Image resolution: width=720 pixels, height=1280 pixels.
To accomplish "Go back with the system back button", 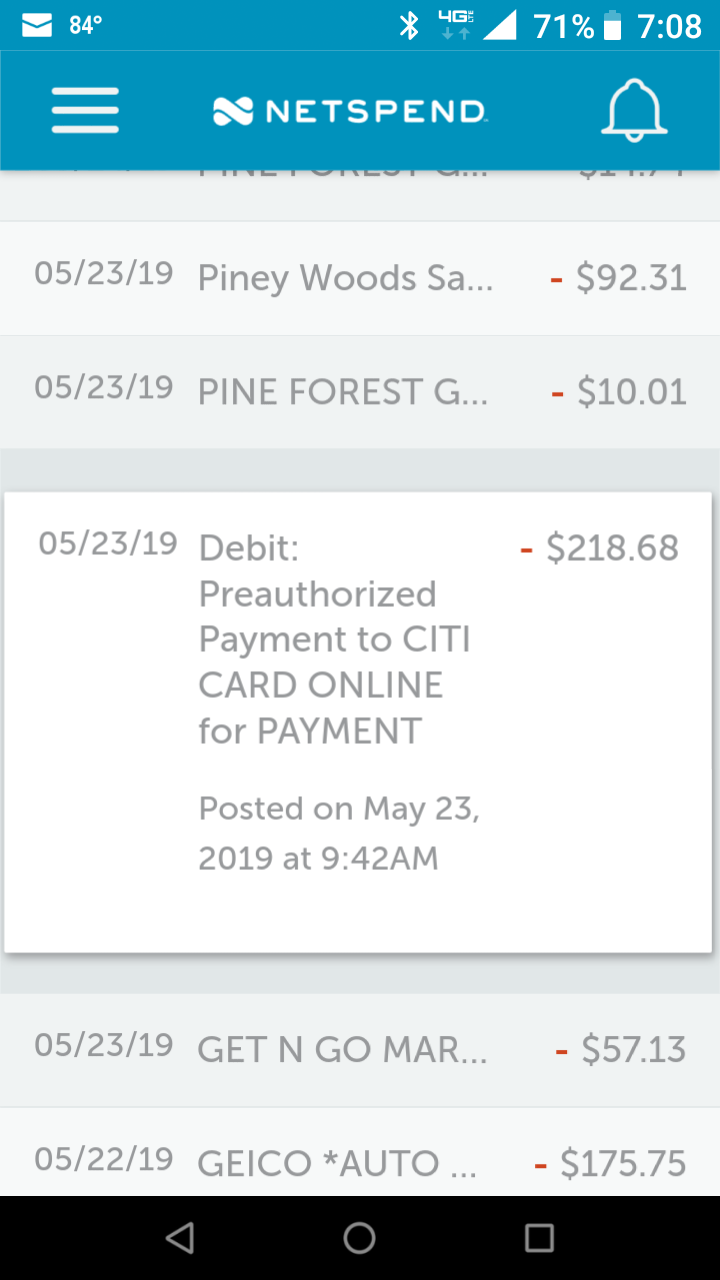I will click(180, 1238).
